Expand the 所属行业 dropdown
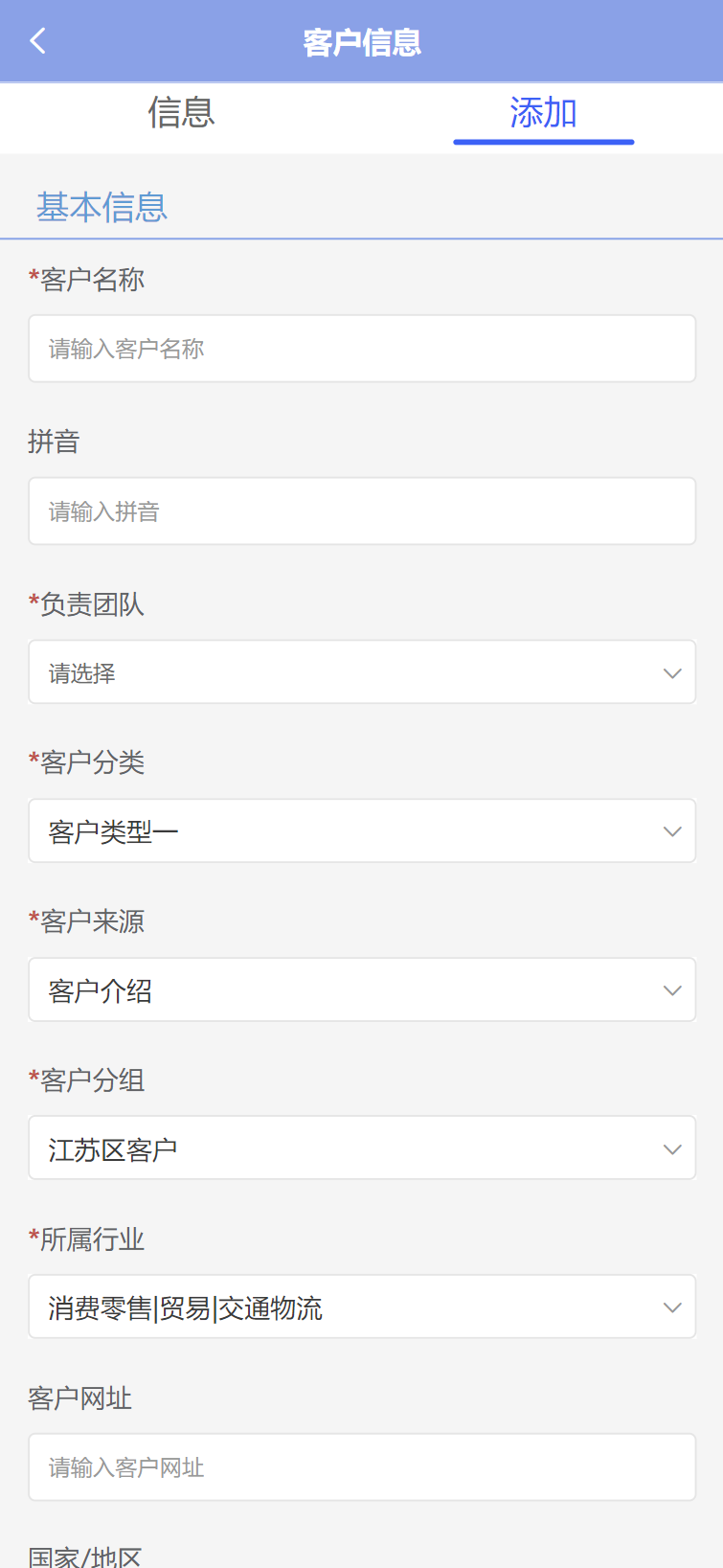723x1568 pixels. pyautogui.click(x=362, y=1307)
